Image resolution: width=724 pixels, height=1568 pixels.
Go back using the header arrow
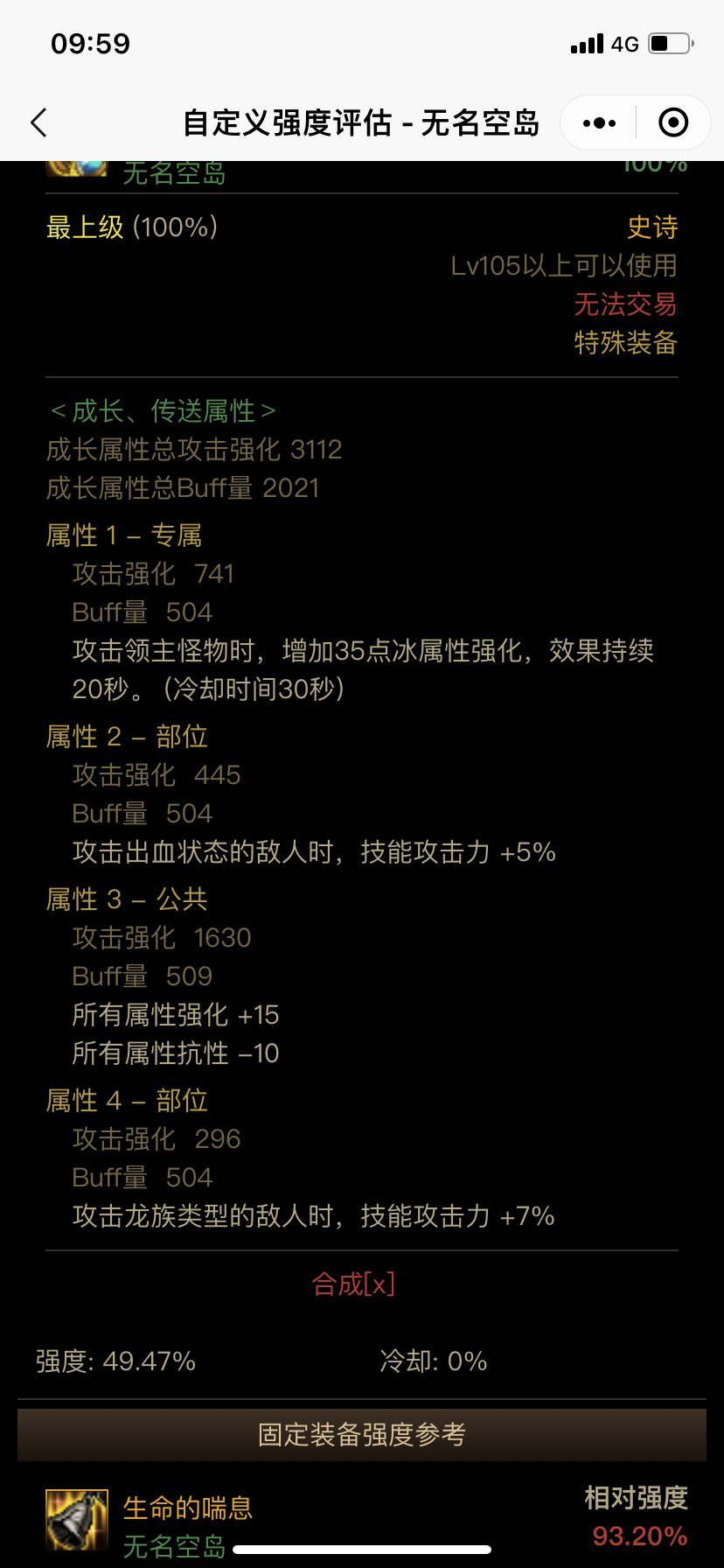coord(38,122)
